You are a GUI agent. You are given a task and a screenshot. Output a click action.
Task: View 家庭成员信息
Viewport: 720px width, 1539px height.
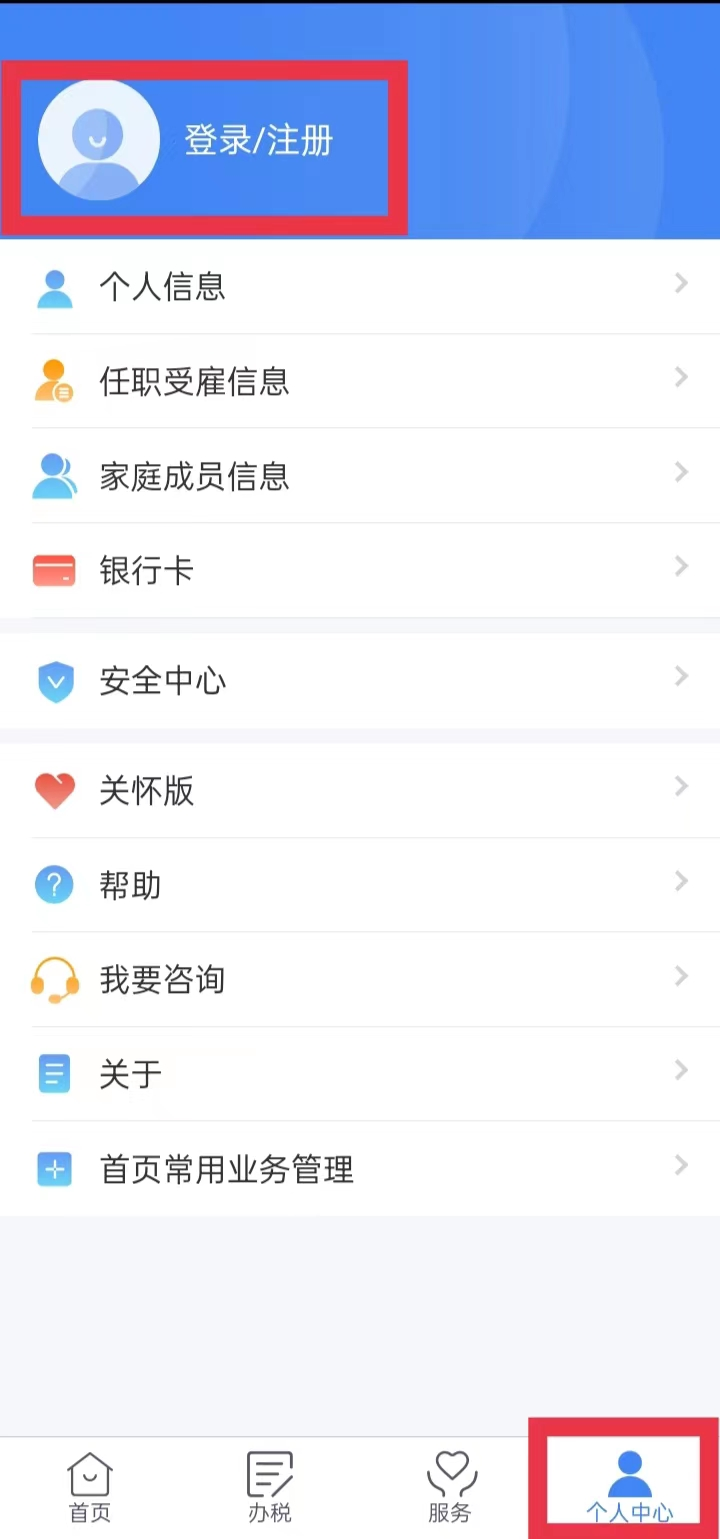(360, 476)
